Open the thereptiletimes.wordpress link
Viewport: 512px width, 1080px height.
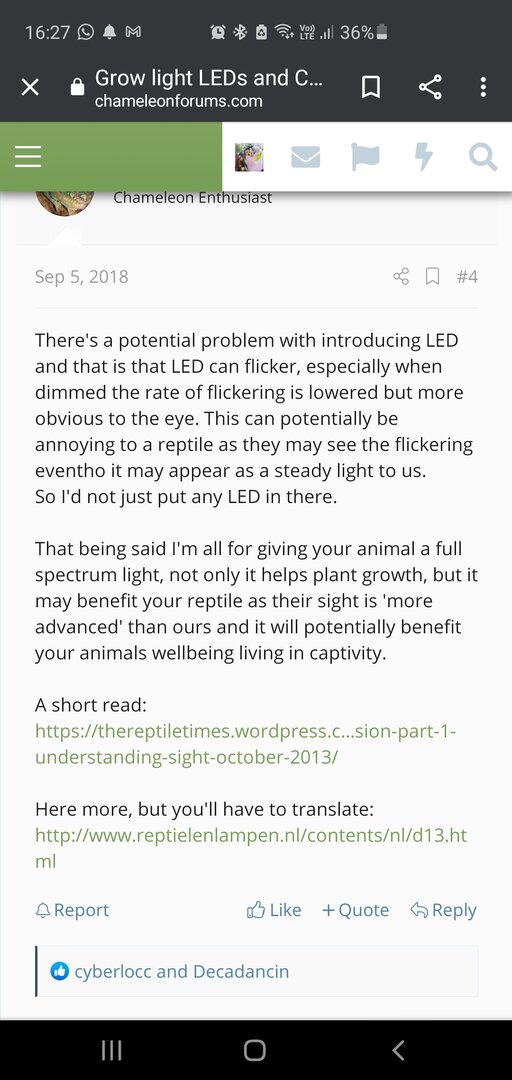point(245,744)
